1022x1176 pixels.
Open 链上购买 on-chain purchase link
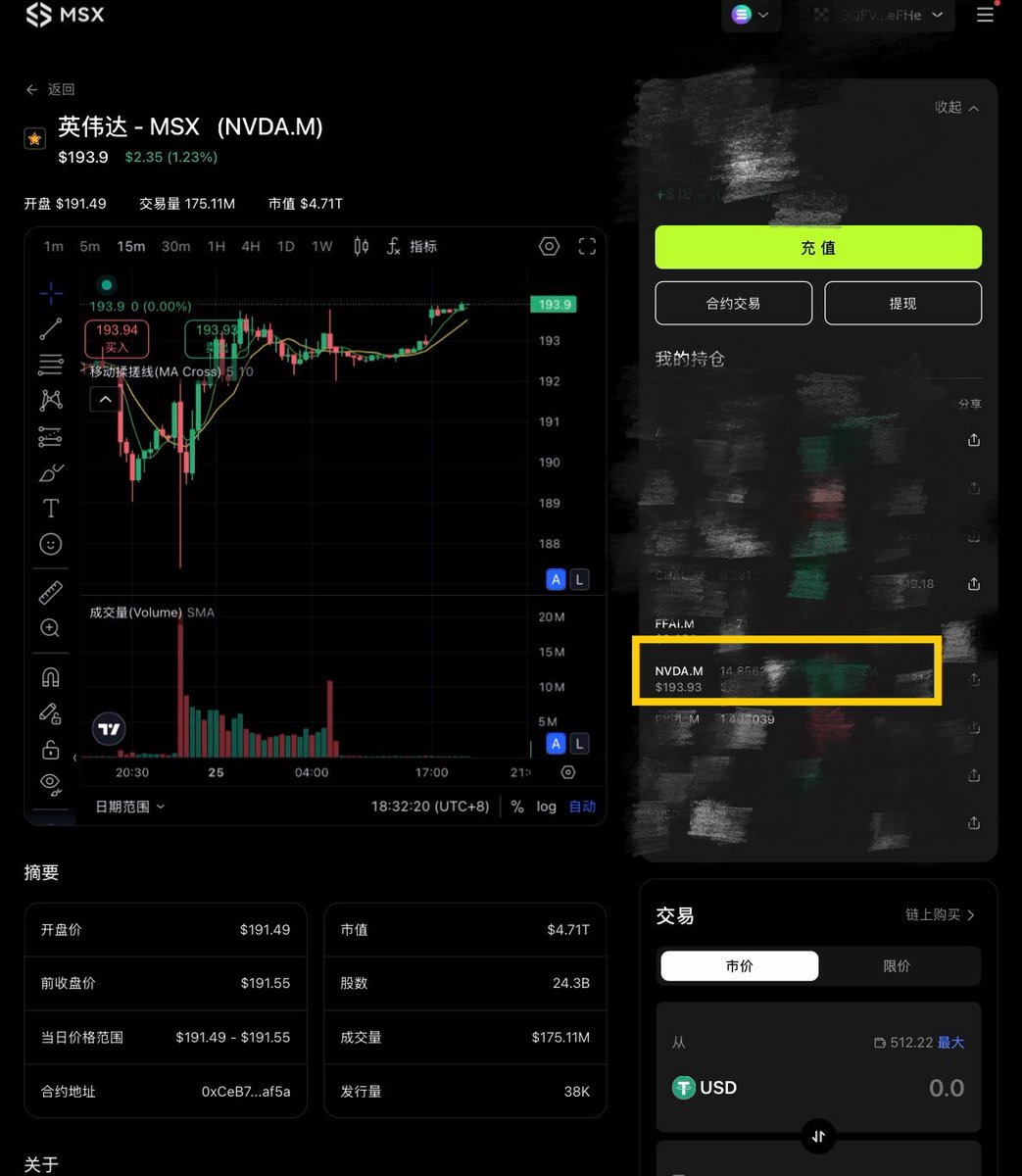point(940,914)
